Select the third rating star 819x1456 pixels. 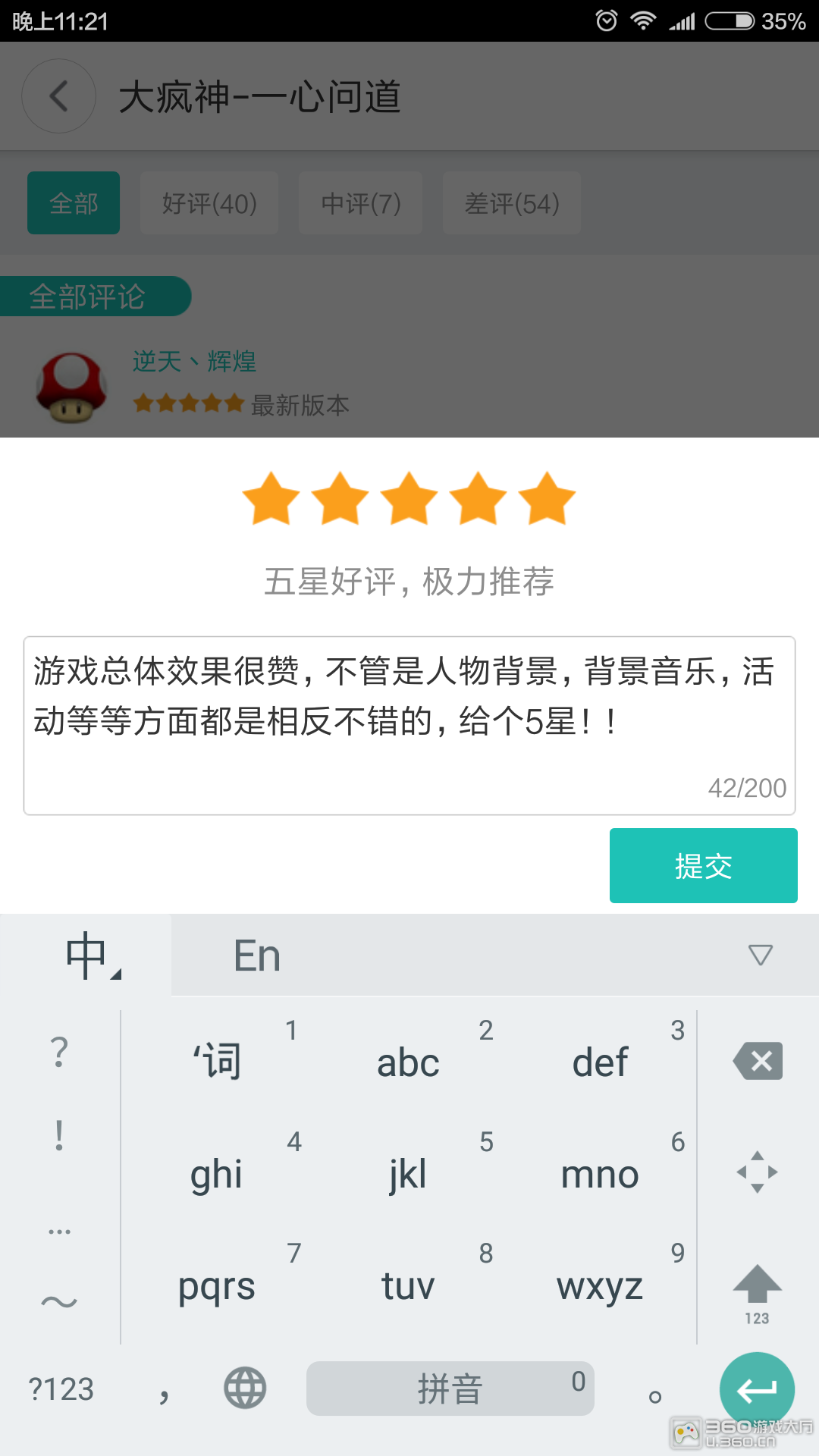tap(409, 498)
